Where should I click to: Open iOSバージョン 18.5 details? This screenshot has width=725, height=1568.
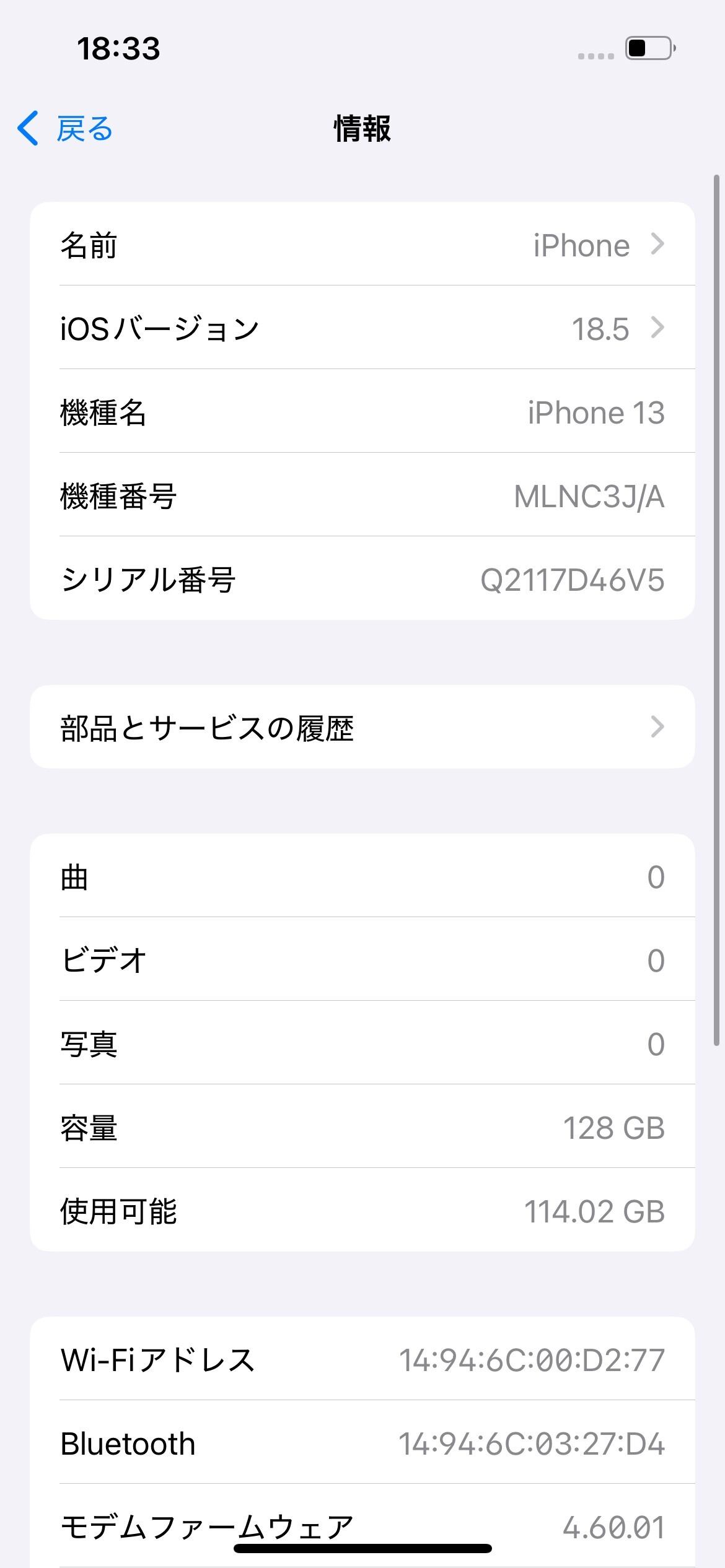362,328
